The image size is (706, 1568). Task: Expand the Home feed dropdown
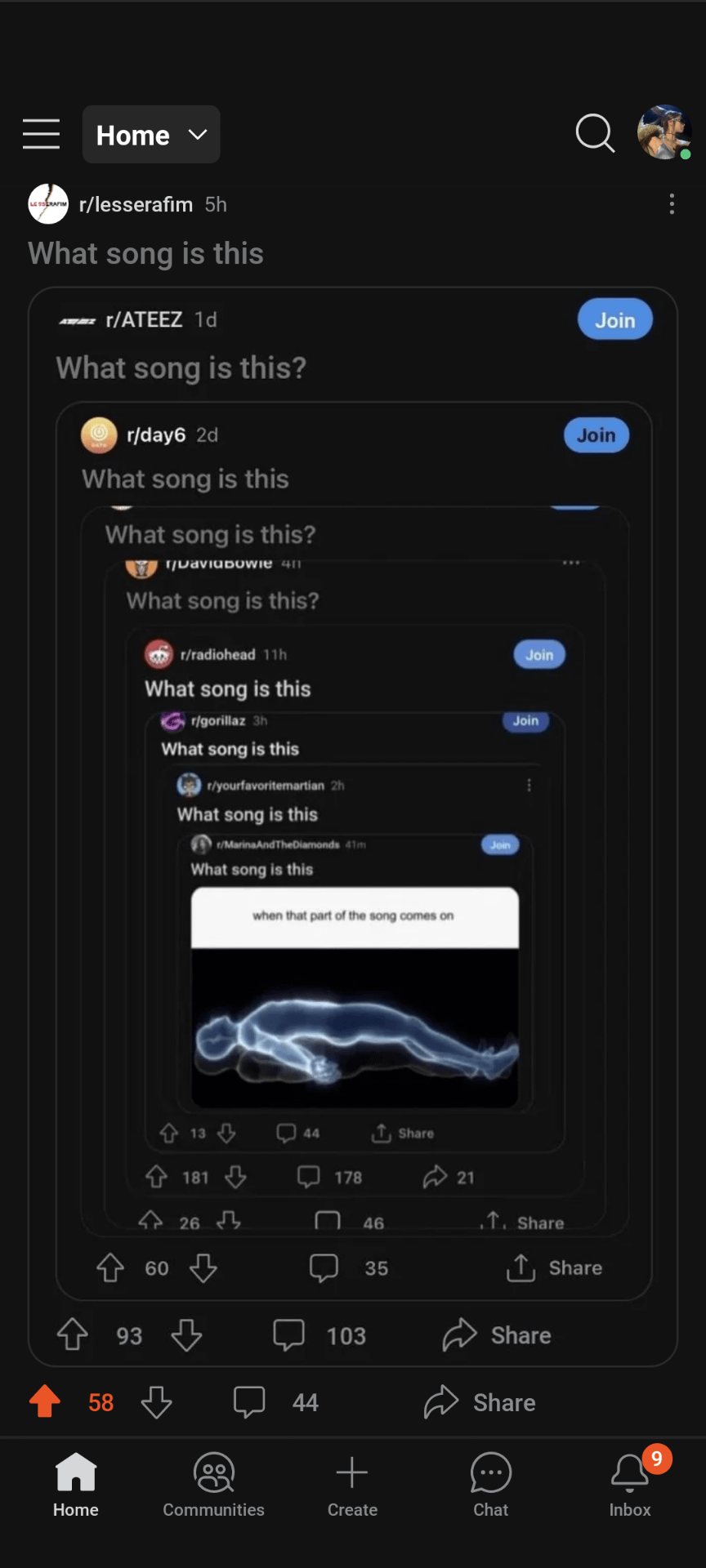[x=151, y=134]
